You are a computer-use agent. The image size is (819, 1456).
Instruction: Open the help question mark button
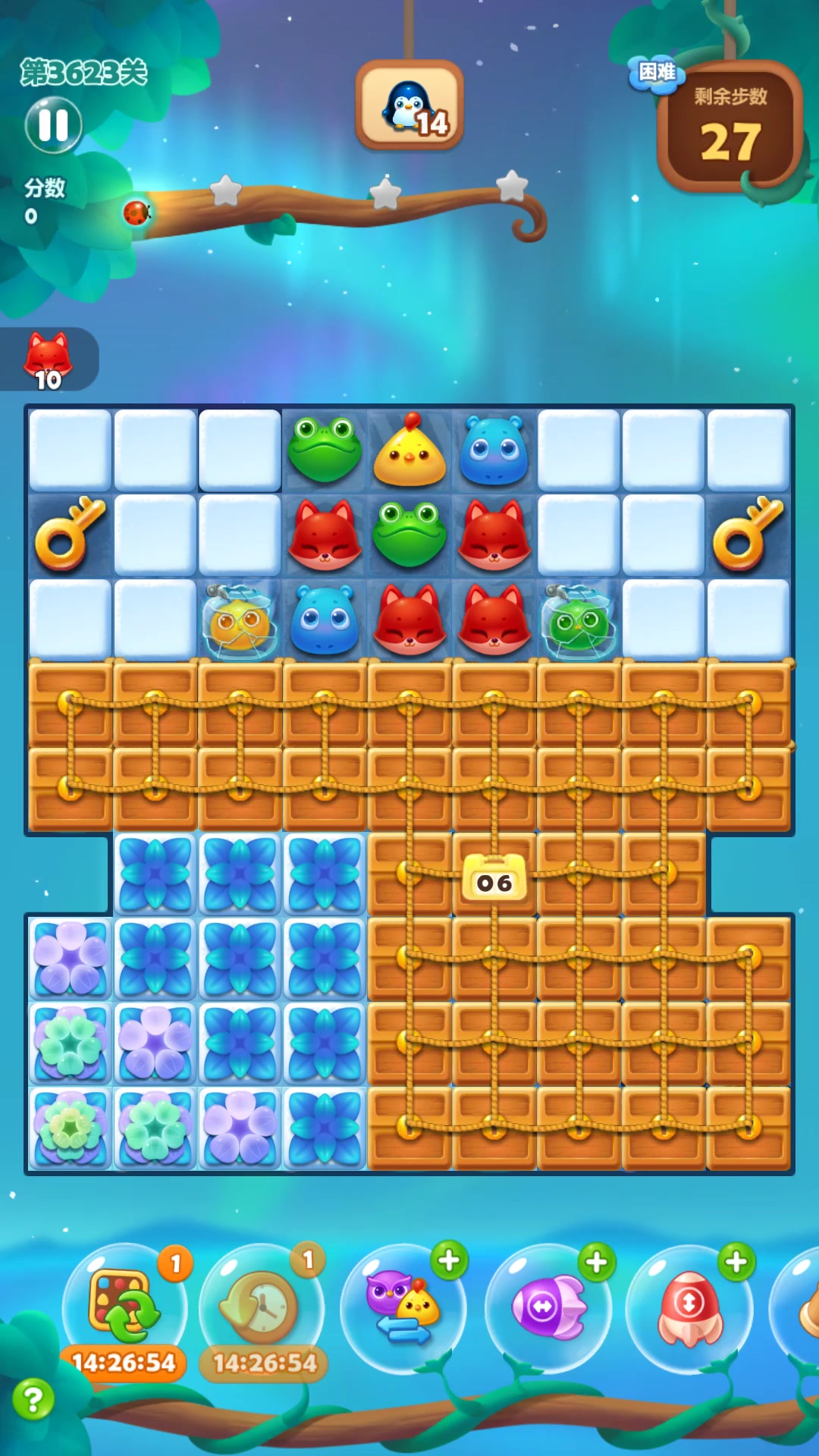pyautogui.click(x=33, y=1399)
